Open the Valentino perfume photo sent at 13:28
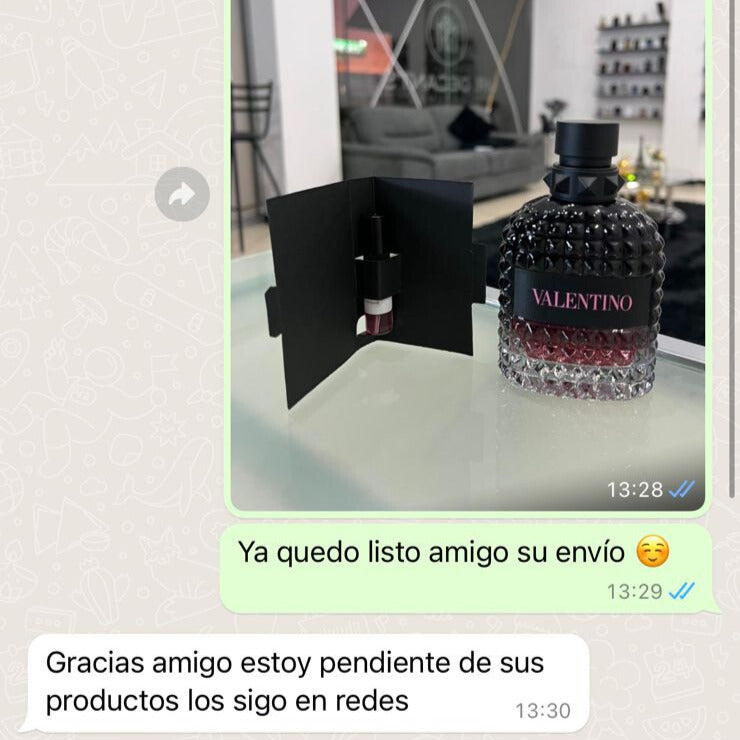 click(x=468, y=250)
